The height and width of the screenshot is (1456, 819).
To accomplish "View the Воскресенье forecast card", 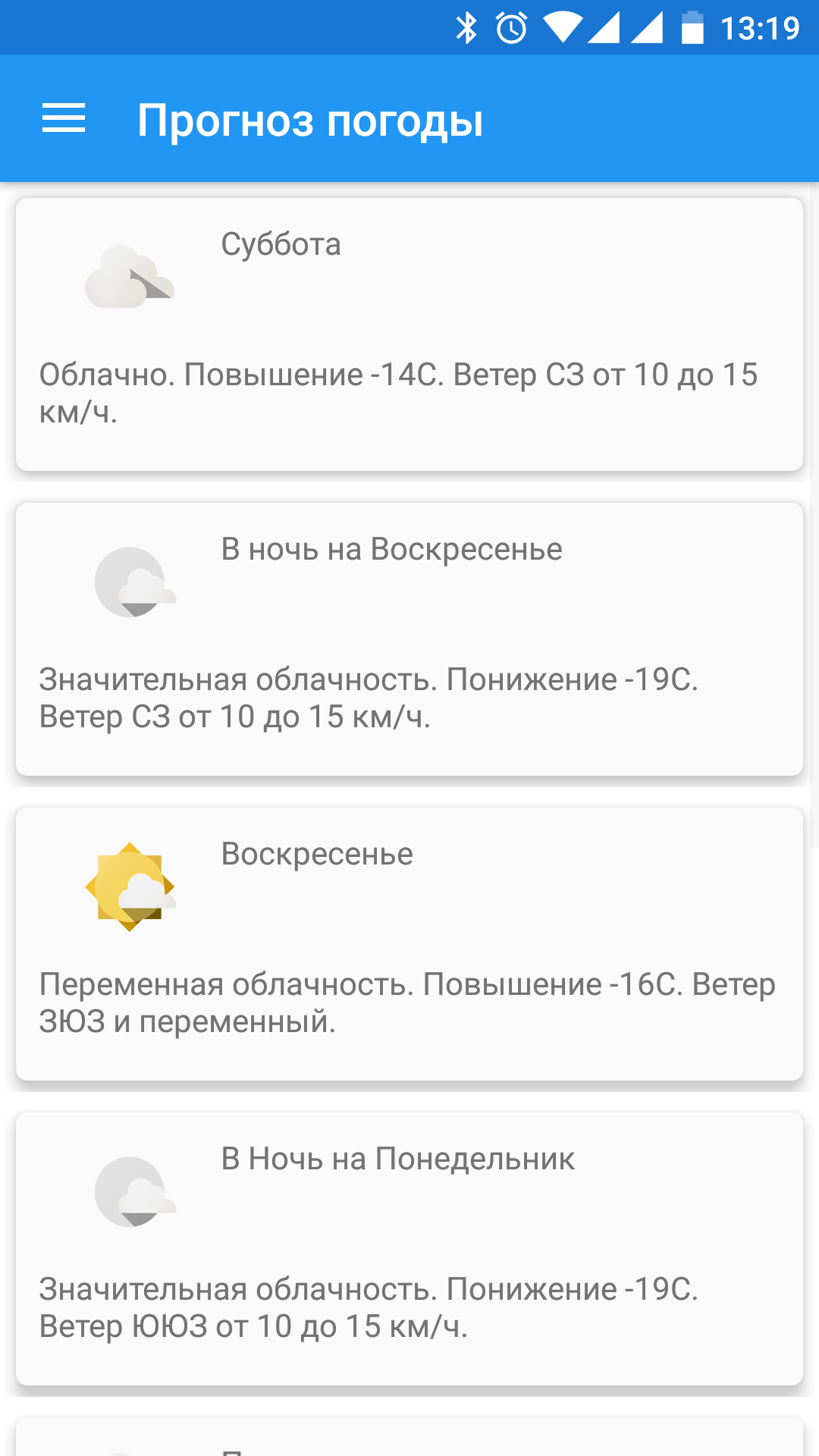I will click(x=409, y=944).
